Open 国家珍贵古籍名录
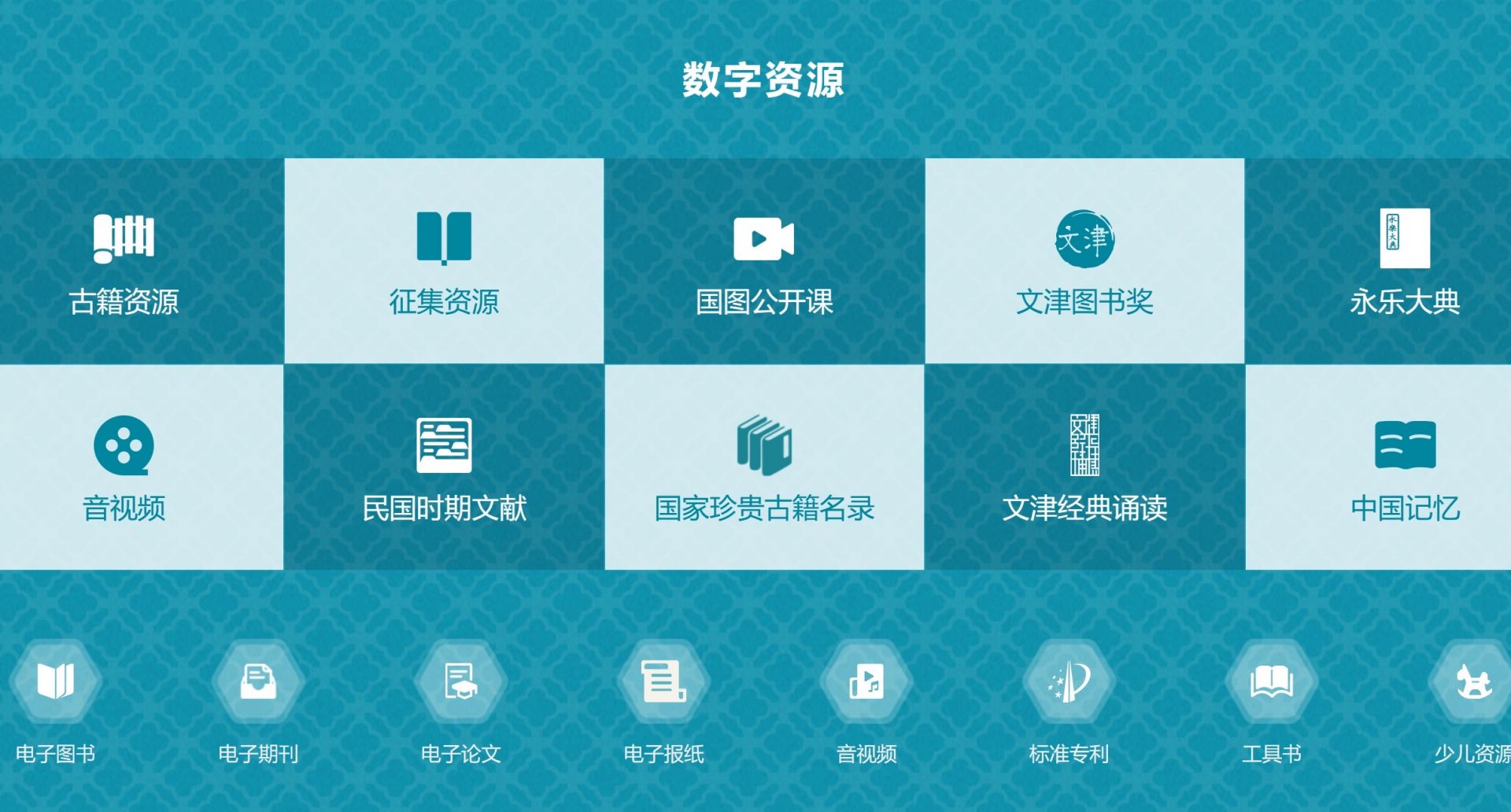This screenshot has height=812, width=1511. tap(764, 467)
